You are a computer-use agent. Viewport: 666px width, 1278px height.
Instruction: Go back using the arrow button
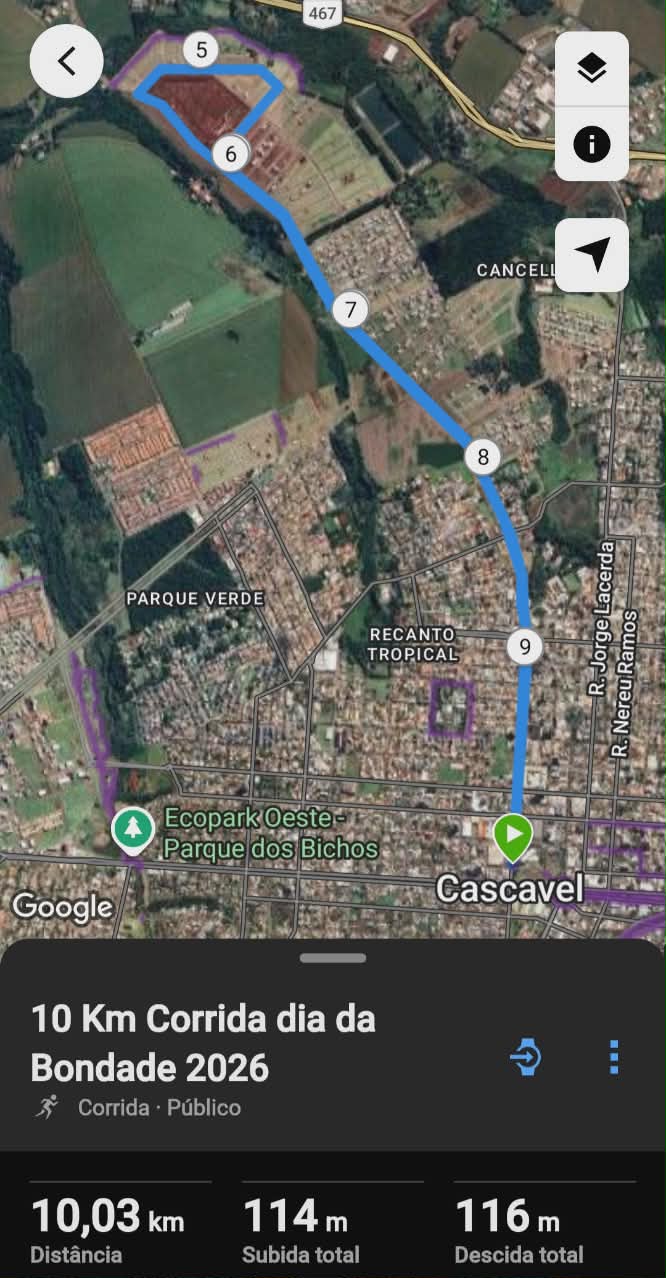pyautogui.click(x=66, y=62)
